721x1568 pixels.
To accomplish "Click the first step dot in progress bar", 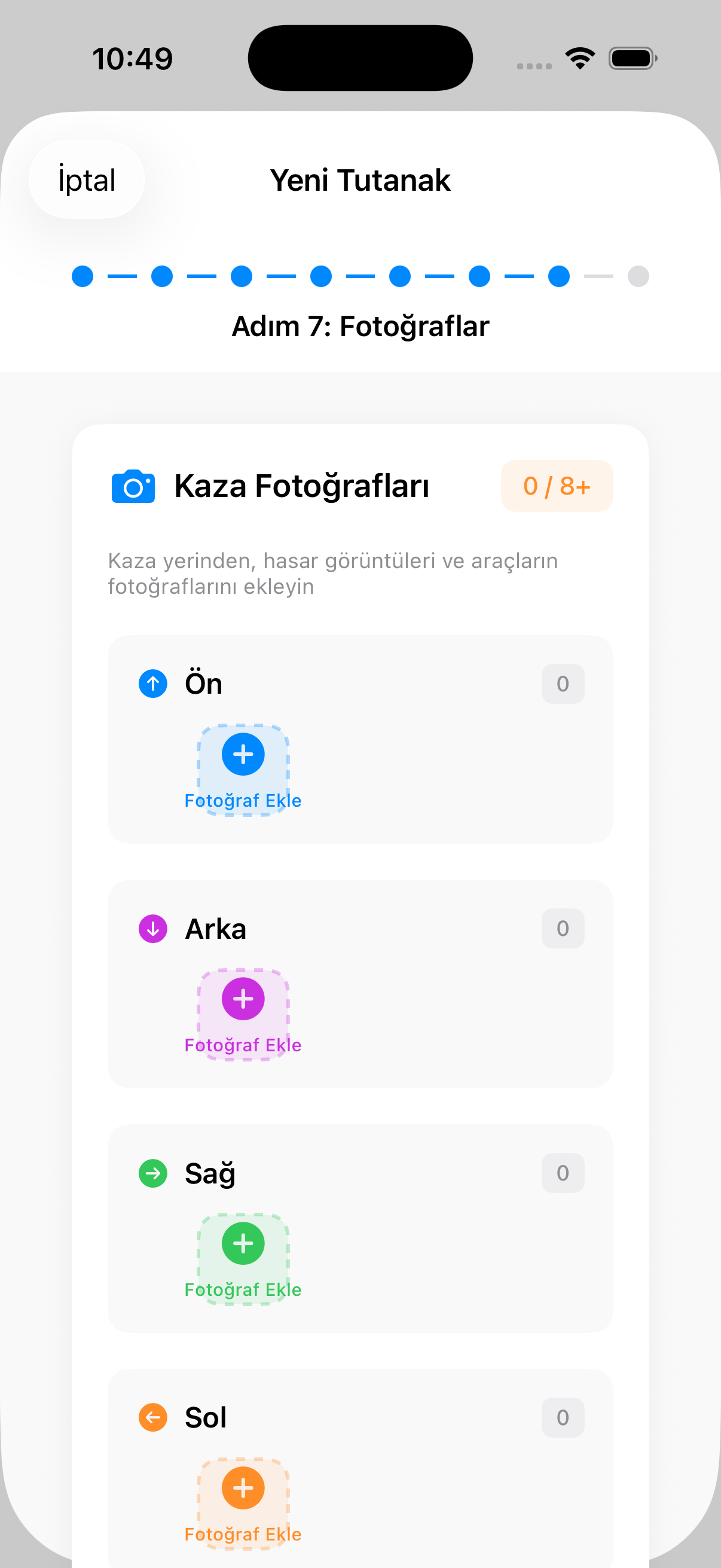I will click(82, 276).
